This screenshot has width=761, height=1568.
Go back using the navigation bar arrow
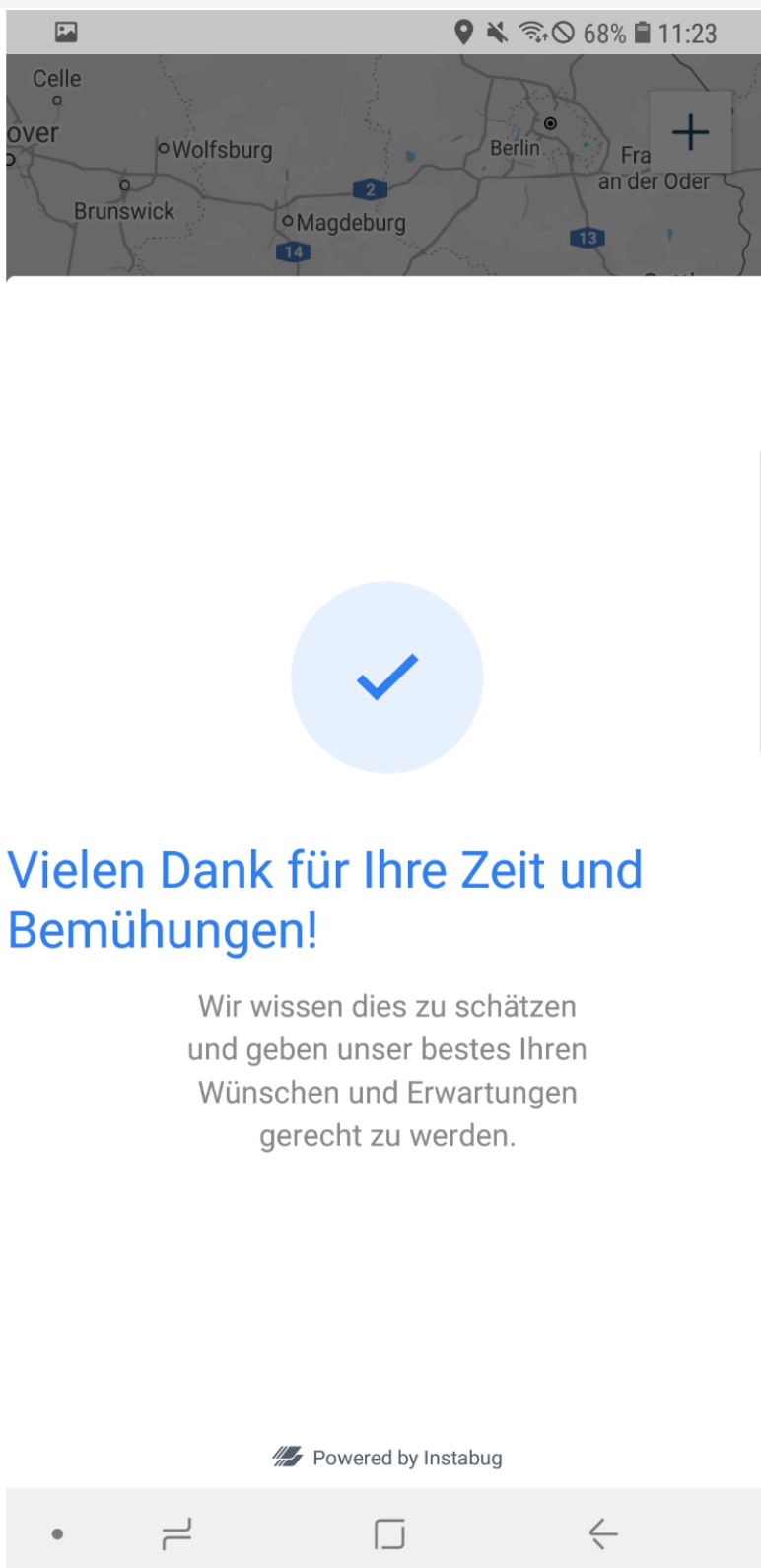pos(603,1532)
